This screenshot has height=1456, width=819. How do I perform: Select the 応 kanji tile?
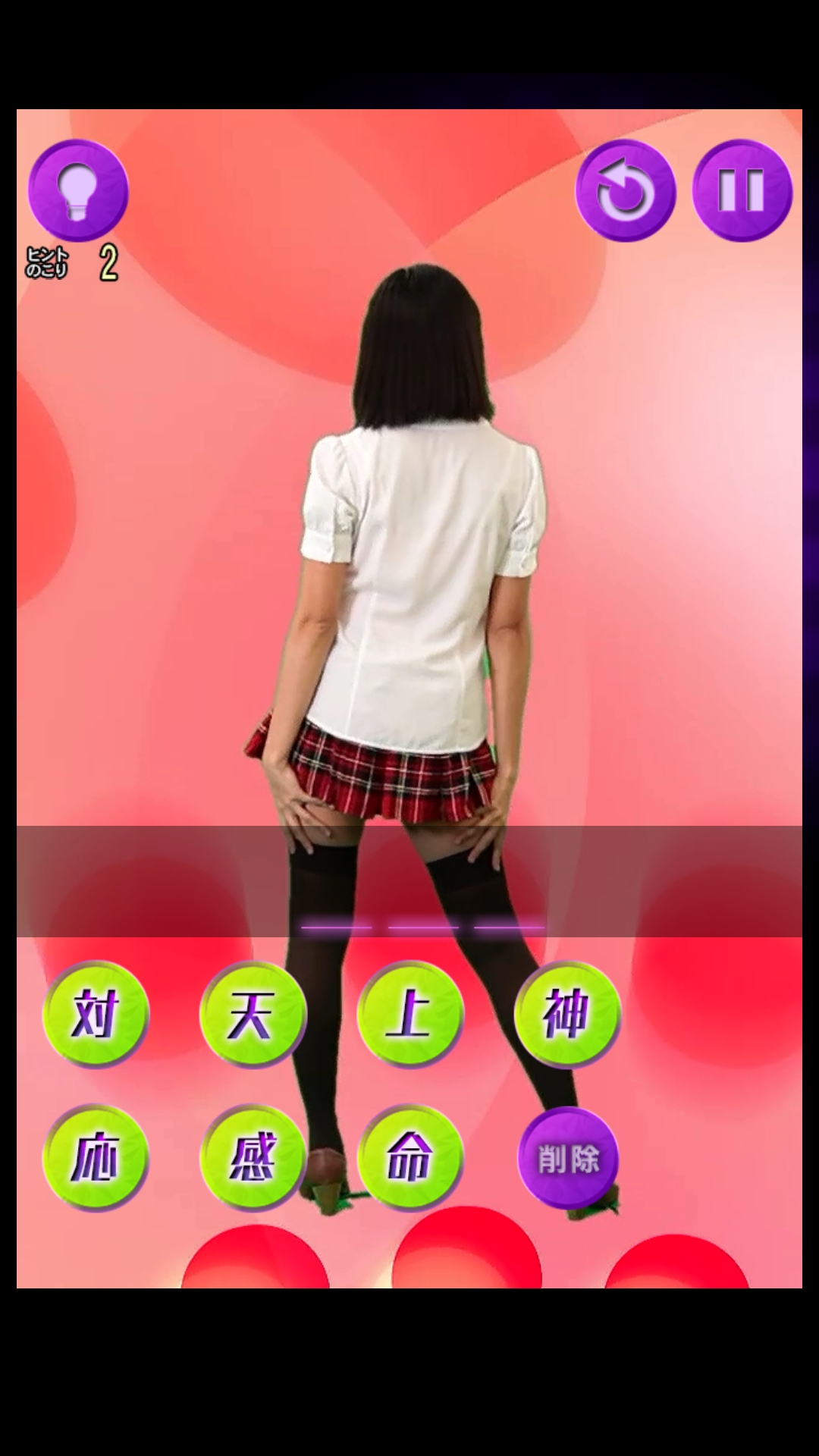(96, 1157)
